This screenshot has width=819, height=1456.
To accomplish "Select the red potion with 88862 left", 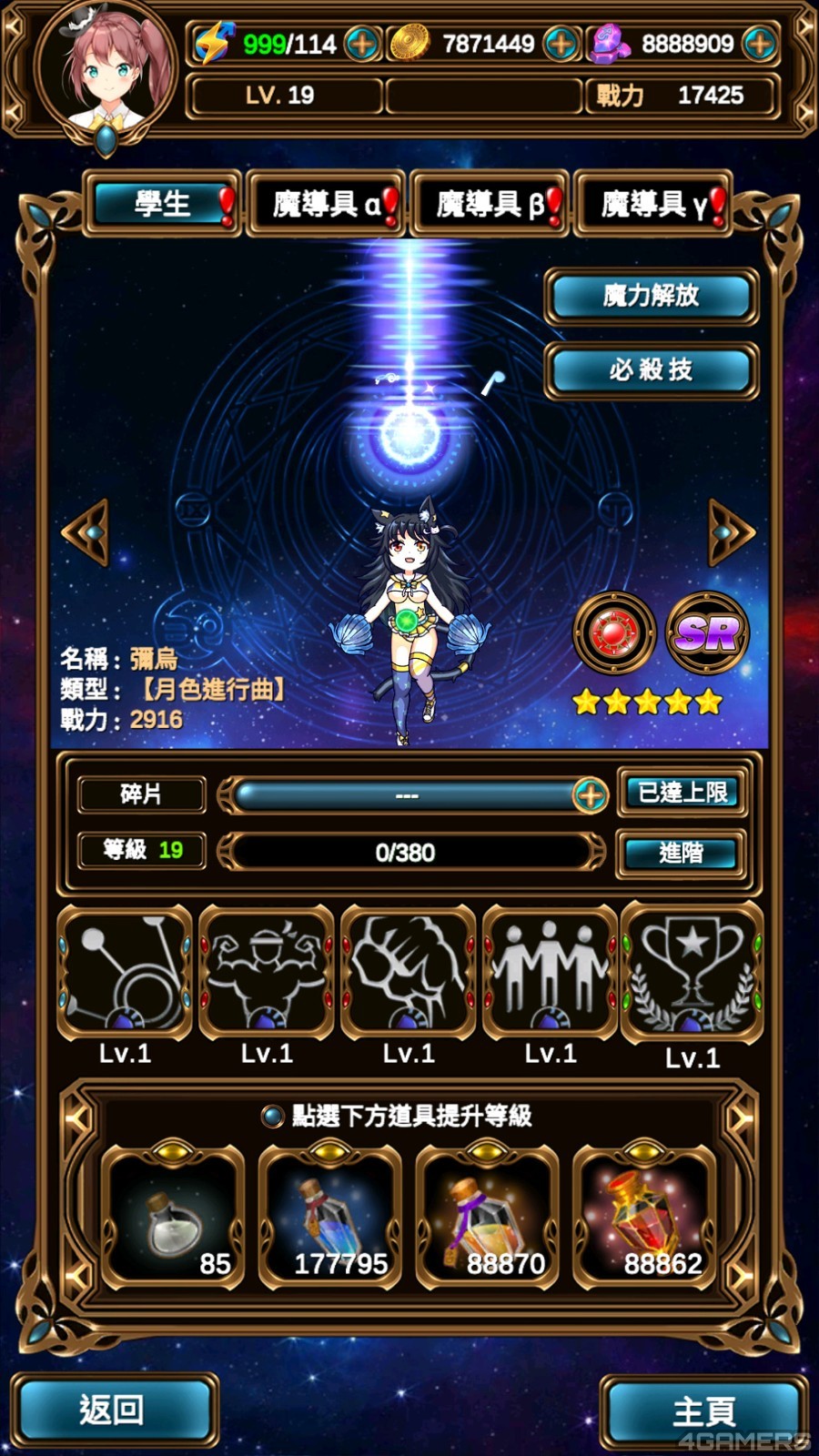I will (644, 1218).
